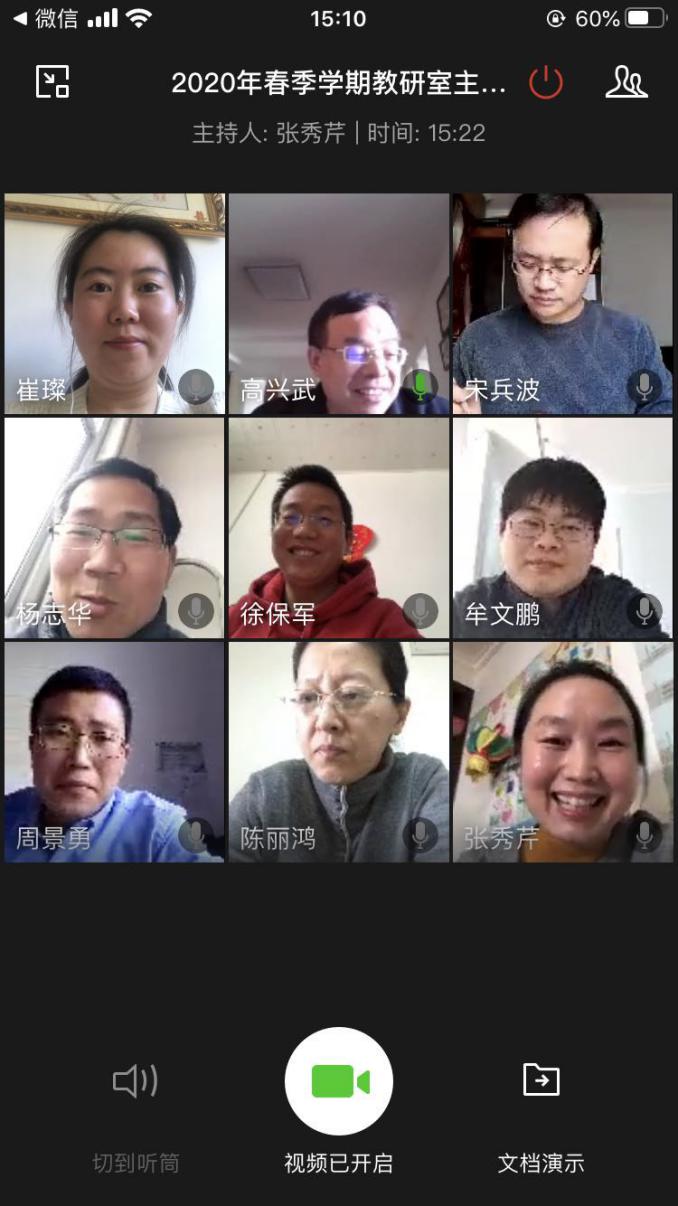
Task: Minimize the meeting window
Action: coord(52,82)
